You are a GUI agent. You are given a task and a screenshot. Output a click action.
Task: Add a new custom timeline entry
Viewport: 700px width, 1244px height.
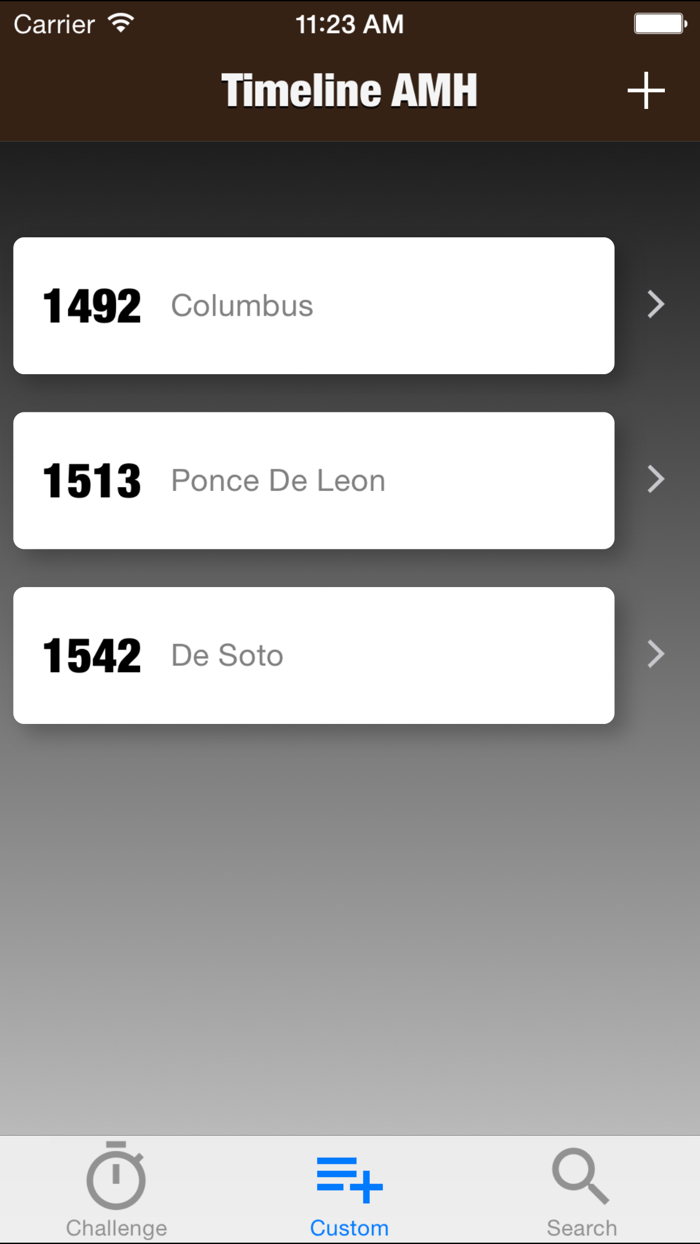pyautogui.click(x=646, y=91)
